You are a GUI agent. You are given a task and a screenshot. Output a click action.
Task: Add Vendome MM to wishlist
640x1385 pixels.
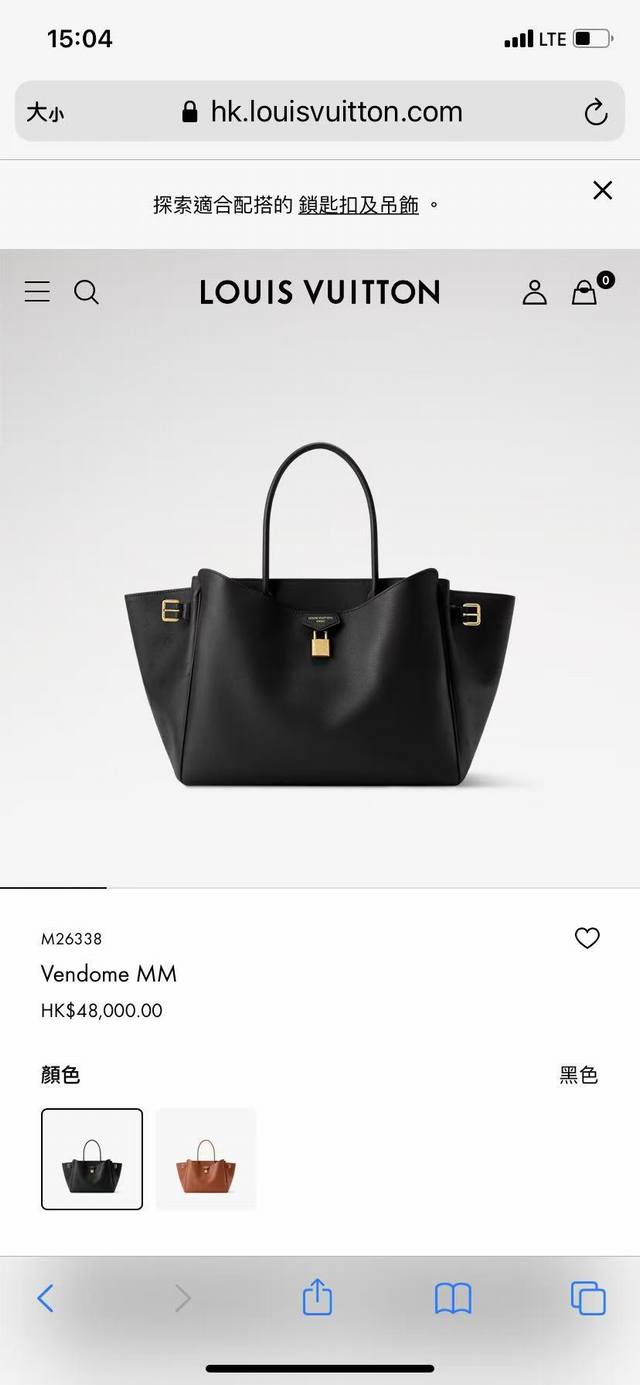(587, 938)
